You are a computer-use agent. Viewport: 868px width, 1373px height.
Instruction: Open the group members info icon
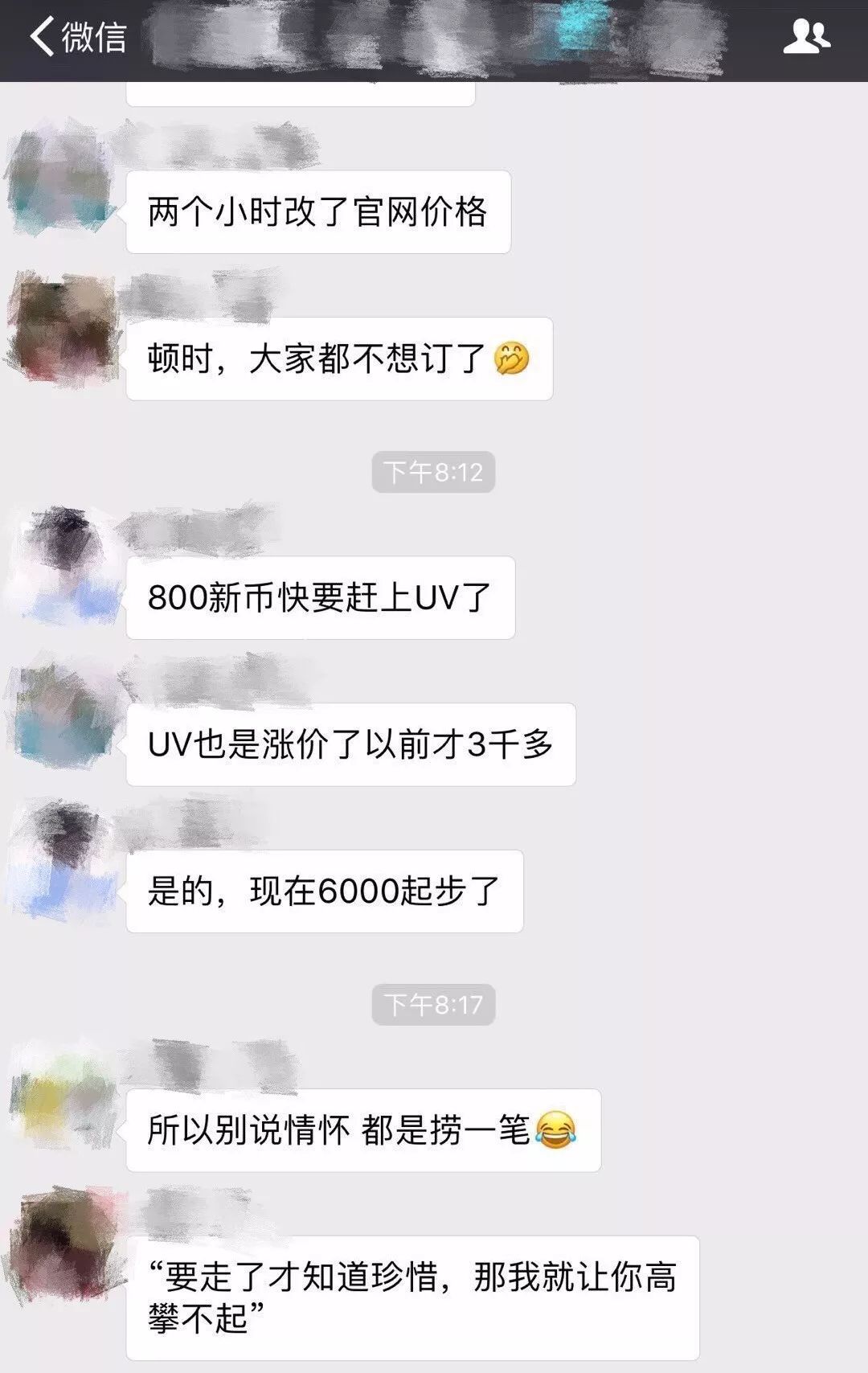[806, 37]
